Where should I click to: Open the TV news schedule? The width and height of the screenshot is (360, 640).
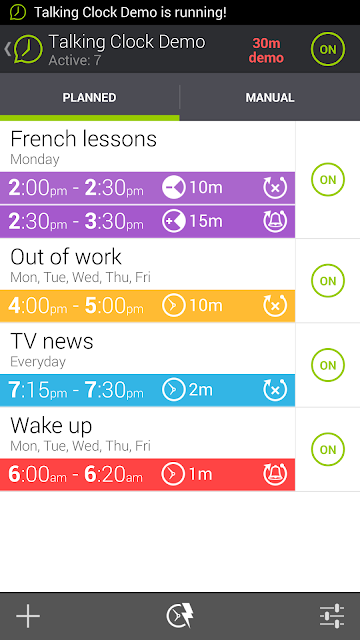[x=147, y=349]
